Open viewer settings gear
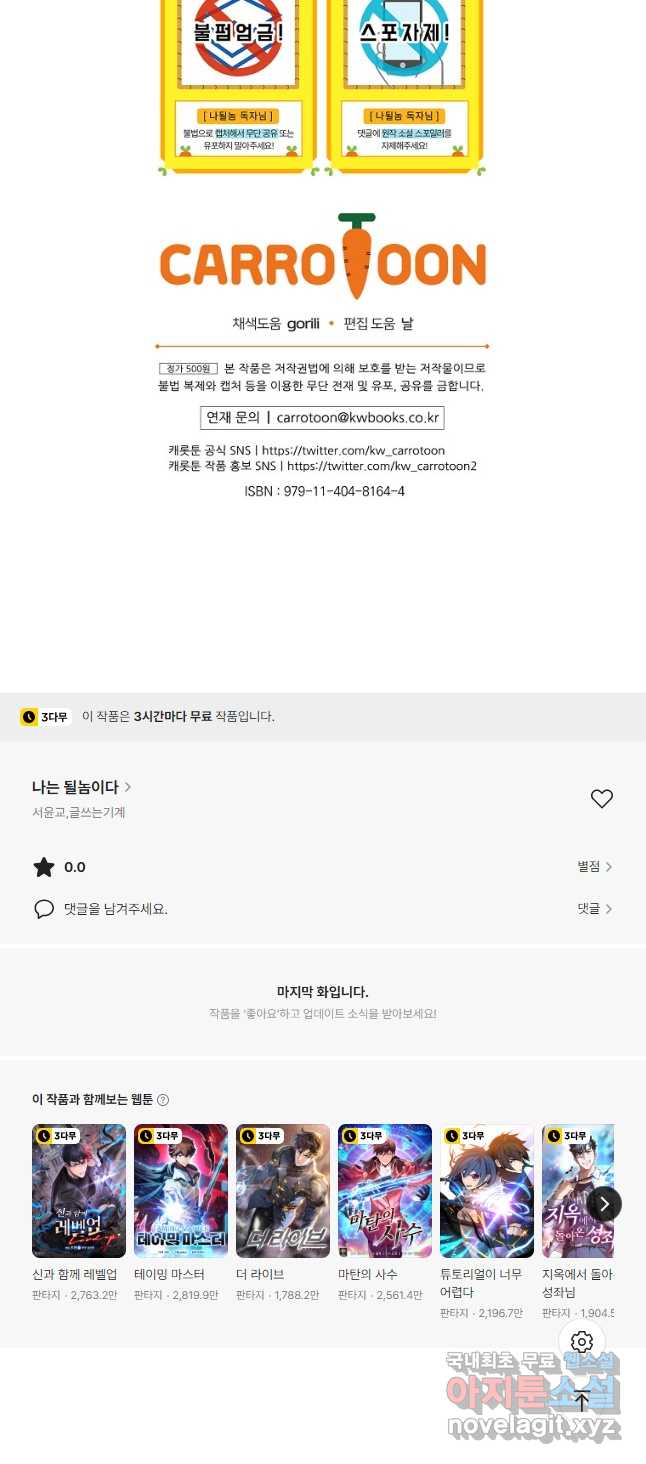Screen dimensions: 646x1464 point(582,1342)
